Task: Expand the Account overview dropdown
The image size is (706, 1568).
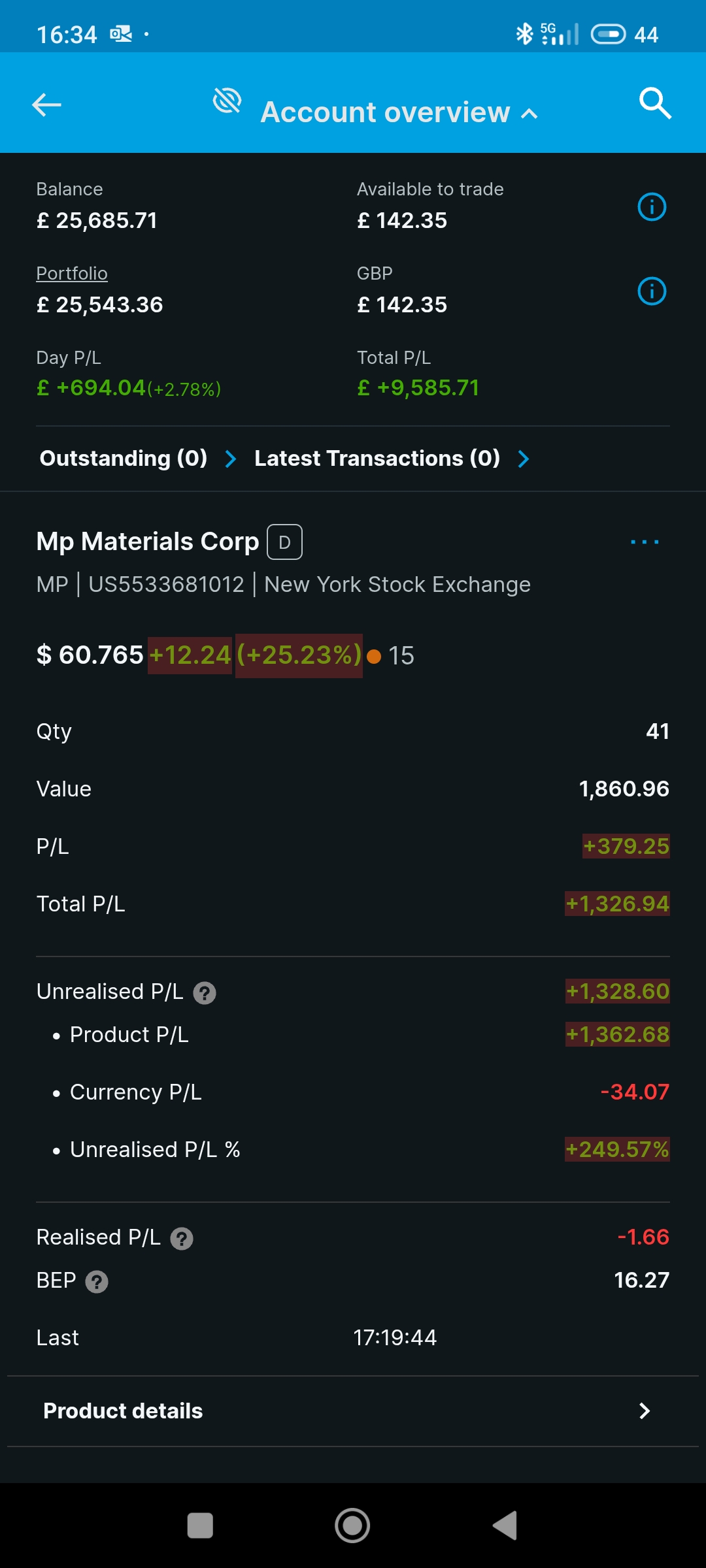Action: [x=399, y=112]
